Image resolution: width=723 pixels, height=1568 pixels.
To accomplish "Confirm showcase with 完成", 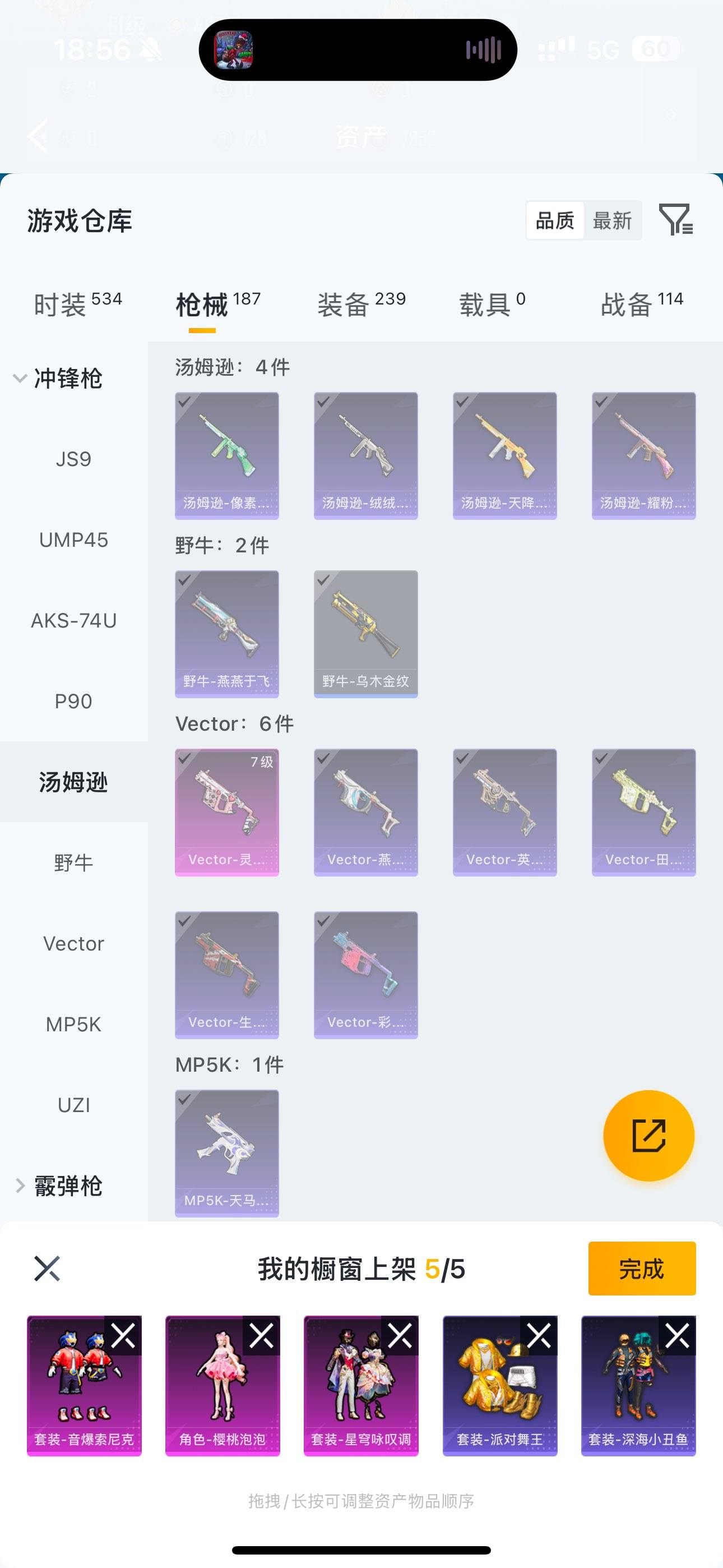I will tap(641, 1269).
